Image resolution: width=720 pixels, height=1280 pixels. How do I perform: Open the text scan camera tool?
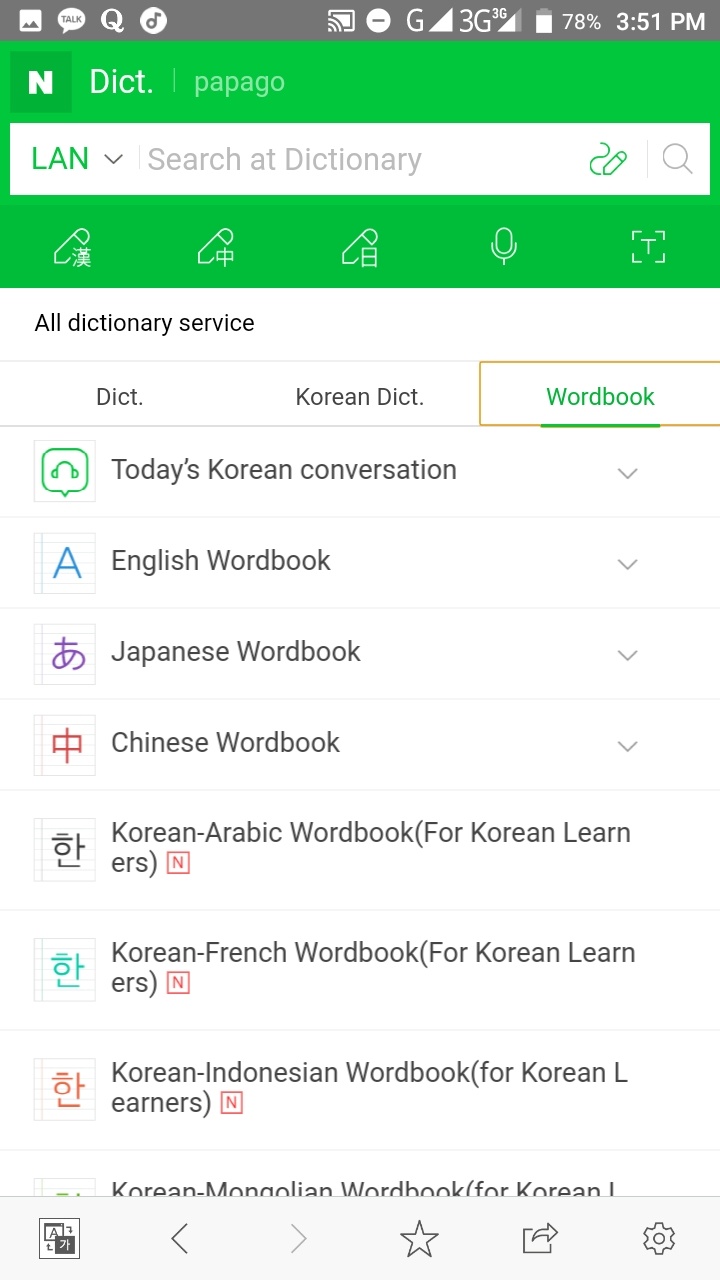[x=648, y=247]
